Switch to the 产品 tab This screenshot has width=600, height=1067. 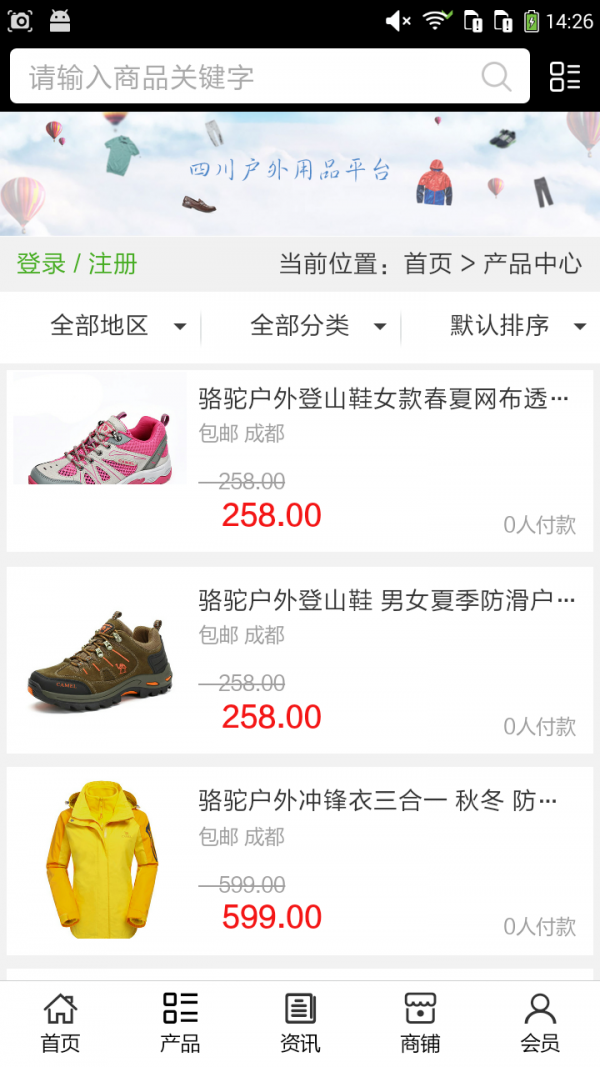(x=180, y=1022)
